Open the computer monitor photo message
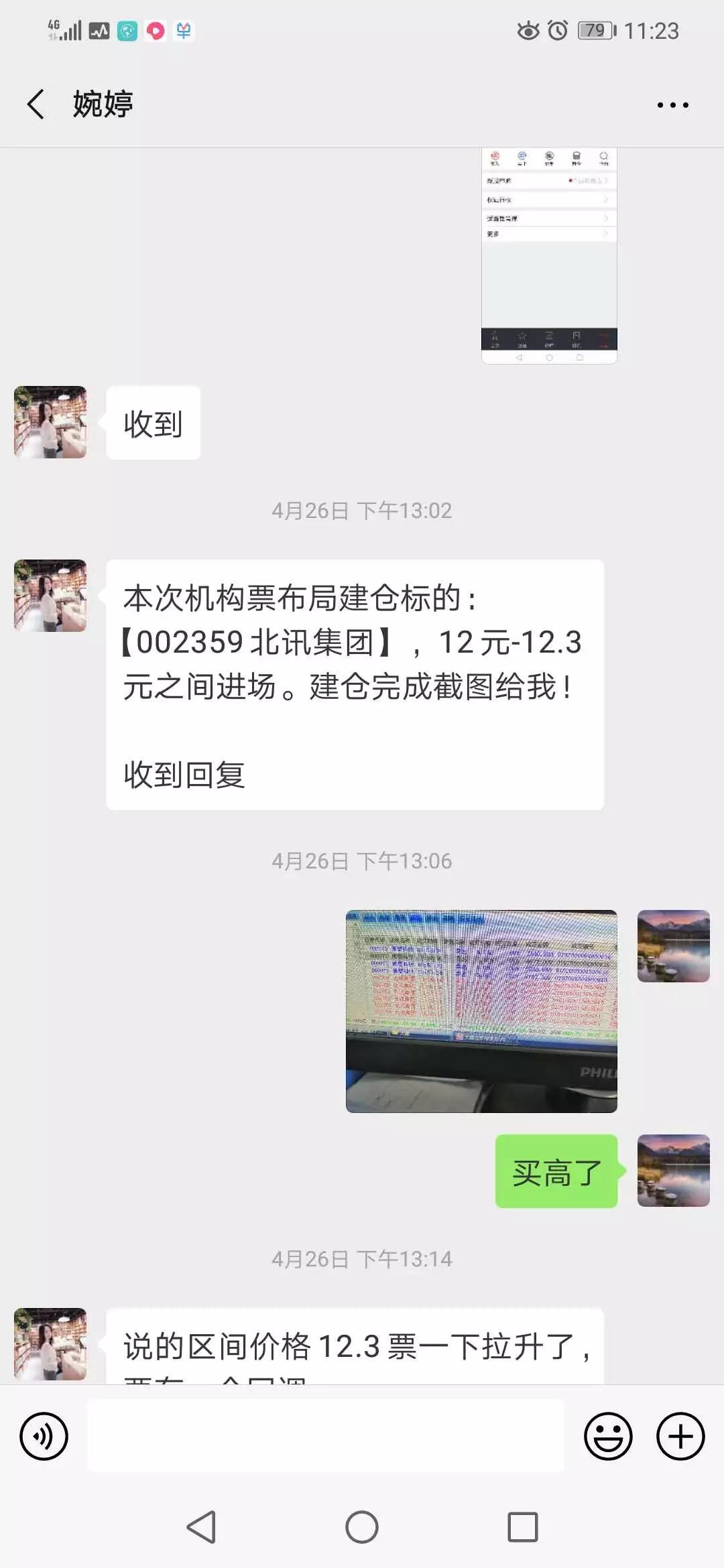724x1568 pixels. [481, 1011]
